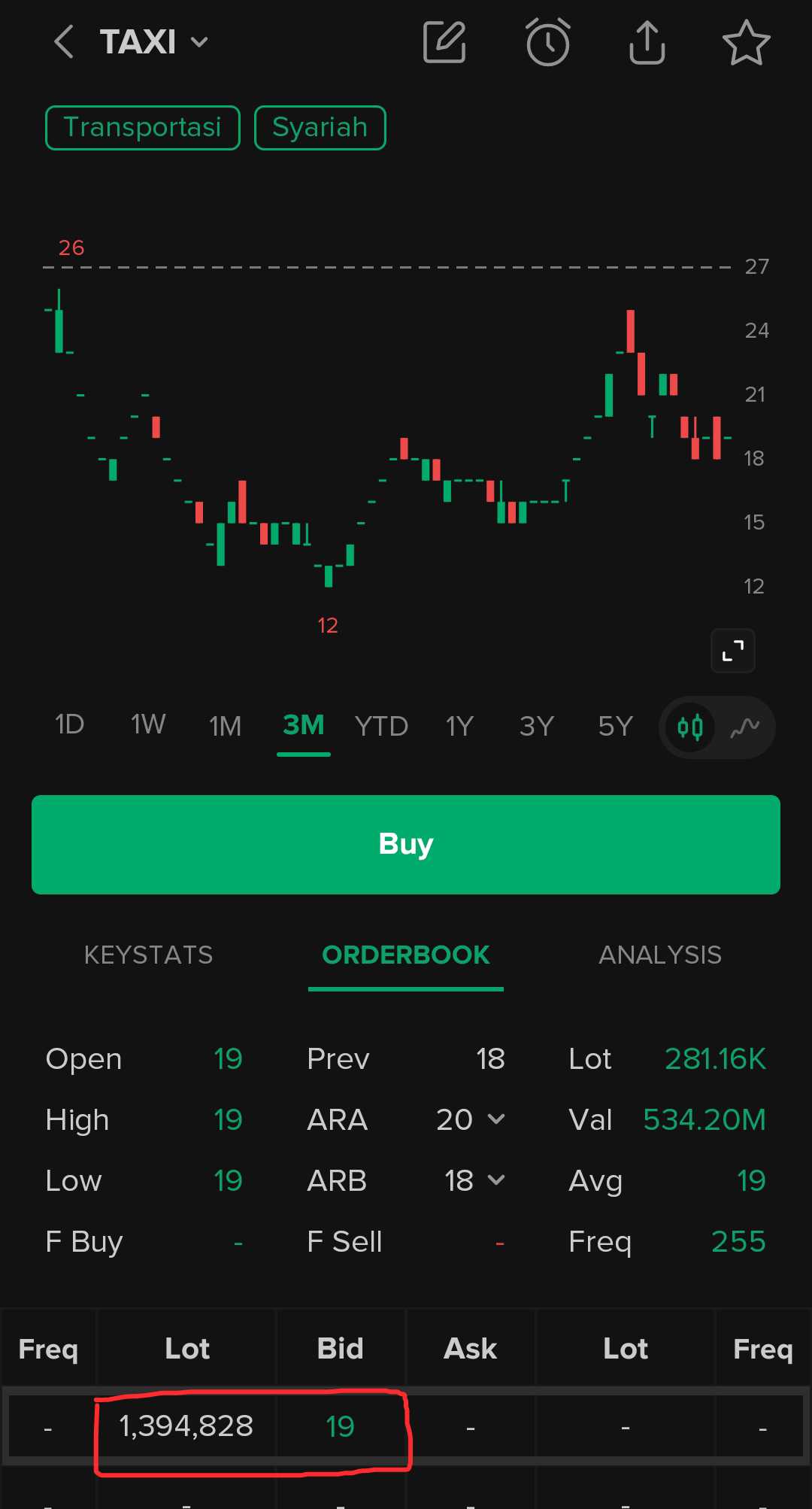This screenshot has height=1509, width=812.
Task: Expand the ARA price chevron
Action: [496, 1119]
